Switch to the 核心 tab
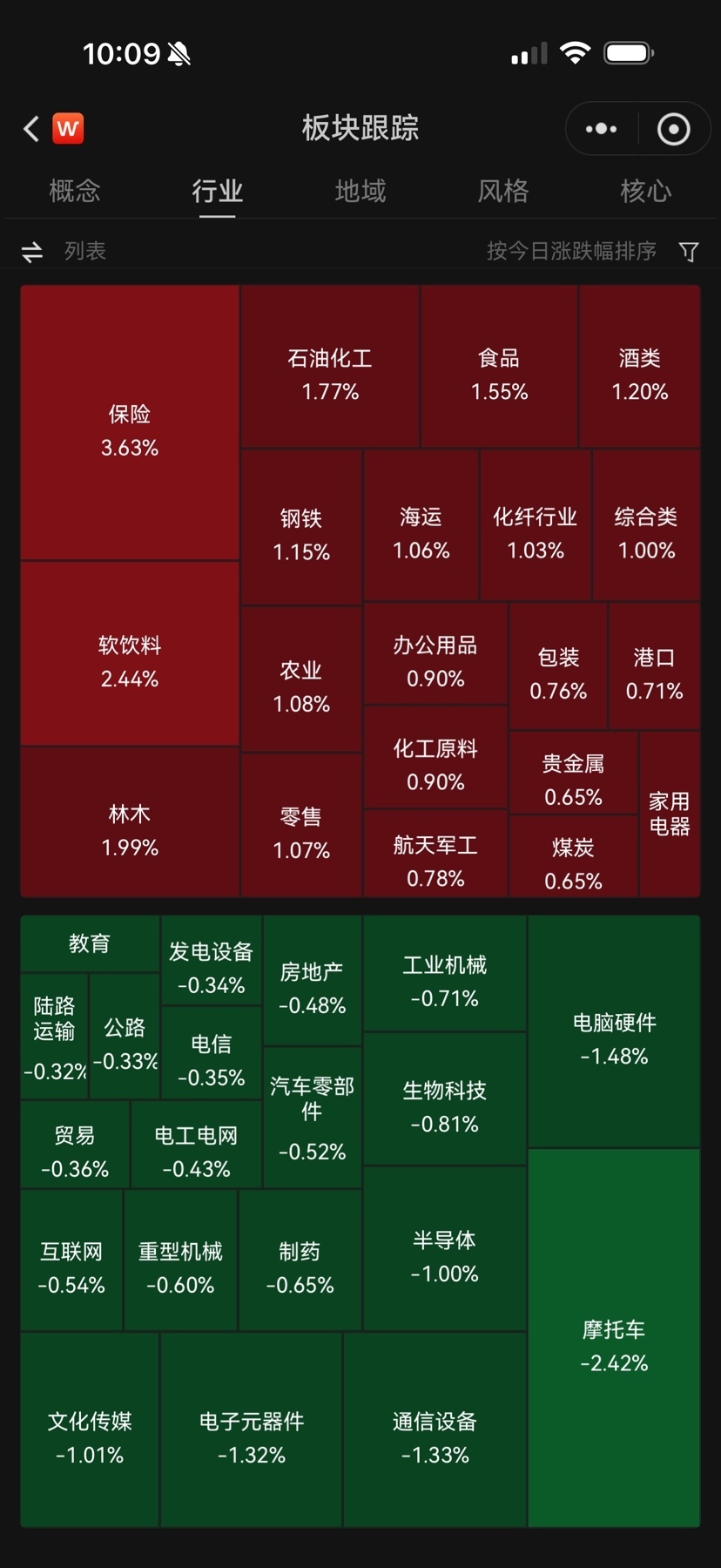Viewport: 721px width, 1568px height. [645, 191]
